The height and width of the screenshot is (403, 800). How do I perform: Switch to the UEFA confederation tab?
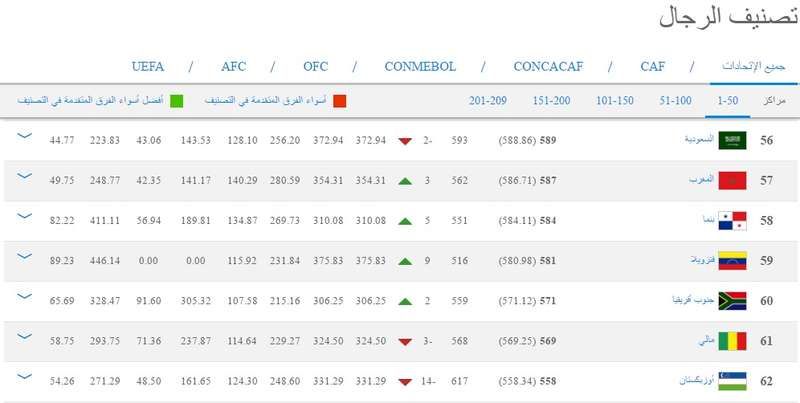click(x=147, y=67)
